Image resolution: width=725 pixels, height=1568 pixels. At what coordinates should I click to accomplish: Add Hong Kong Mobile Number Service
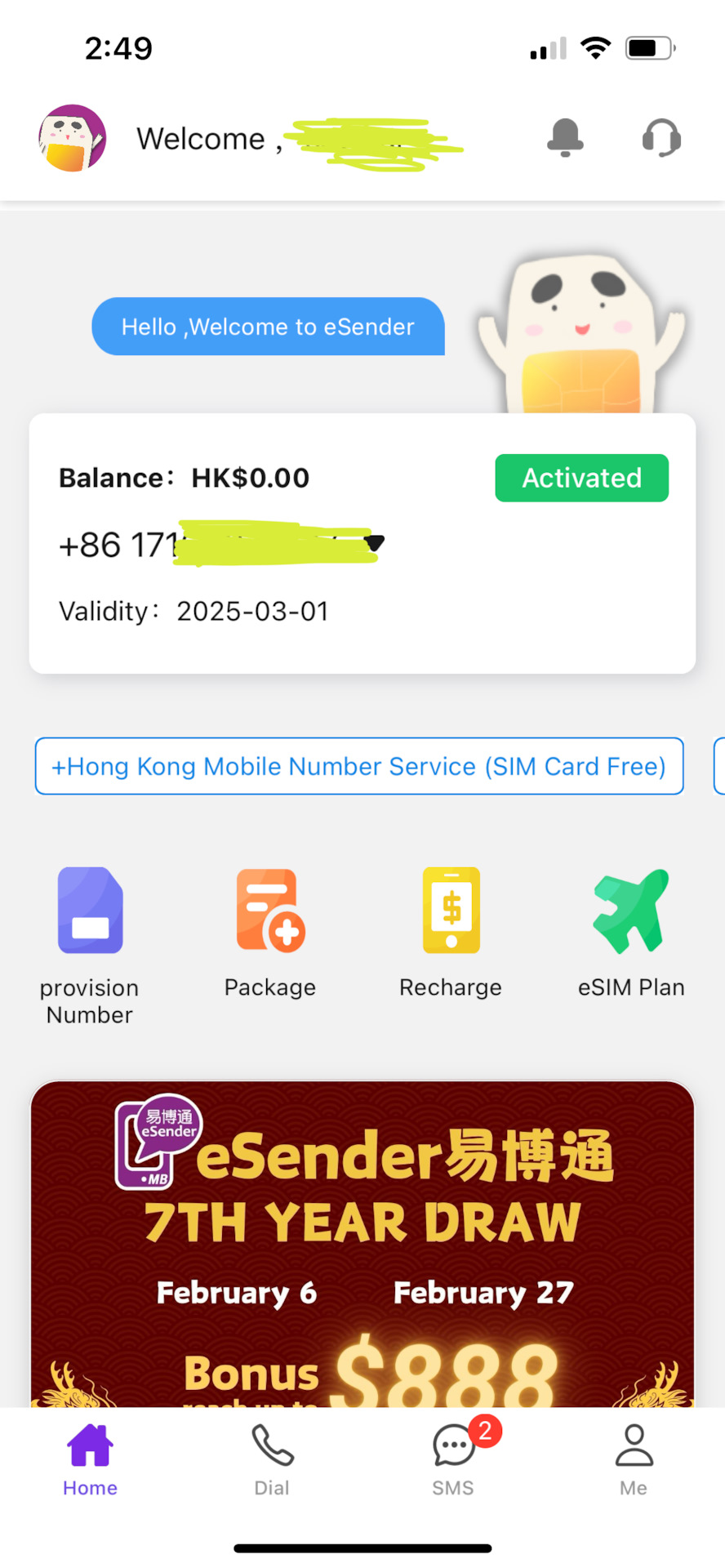[x=359, y=766]
